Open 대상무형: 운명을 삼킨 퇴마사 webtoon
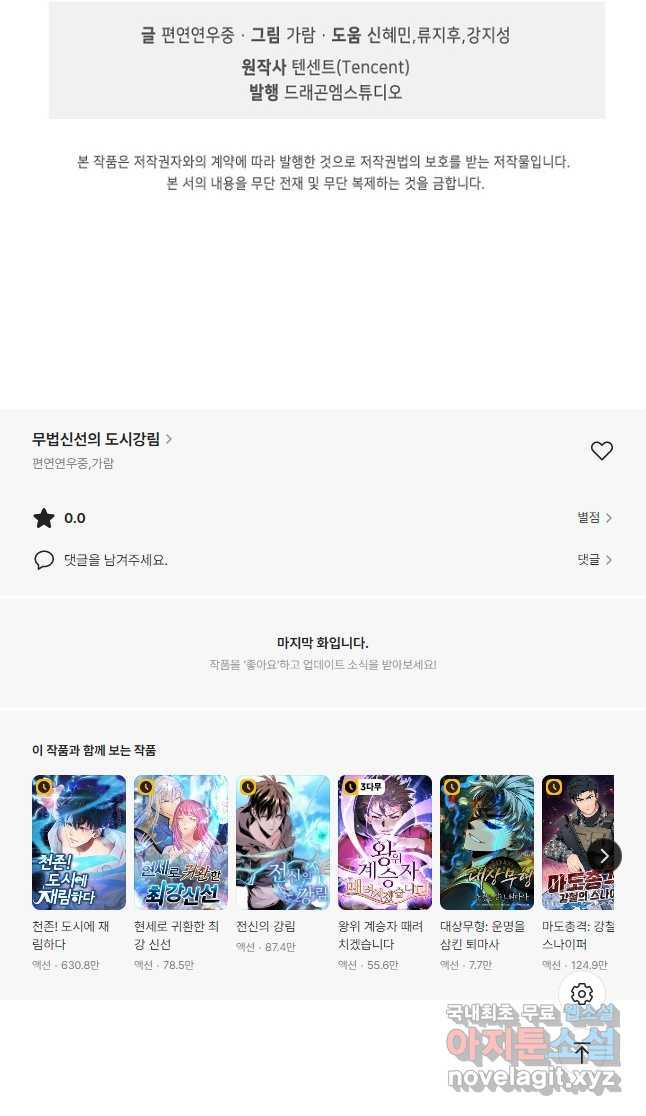The image size is (646, 1116). [x=487, y=842]
